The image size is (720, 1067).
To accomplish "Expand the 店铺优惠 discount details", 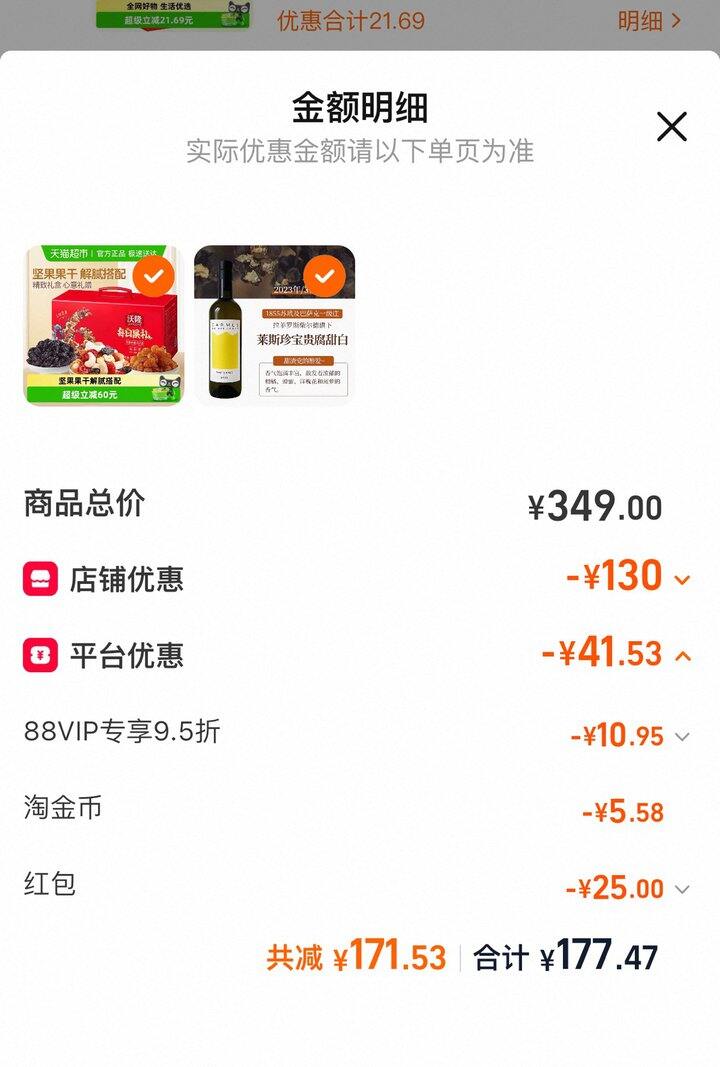I will point(682,580).
